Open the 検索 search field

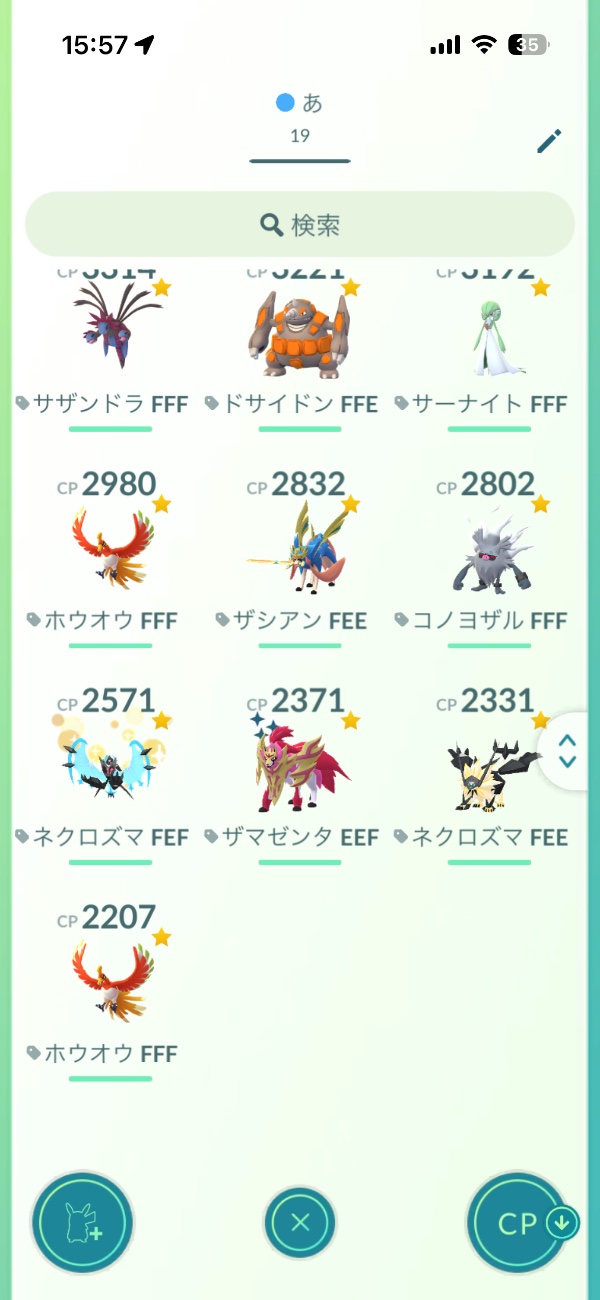tap(300, 225)
